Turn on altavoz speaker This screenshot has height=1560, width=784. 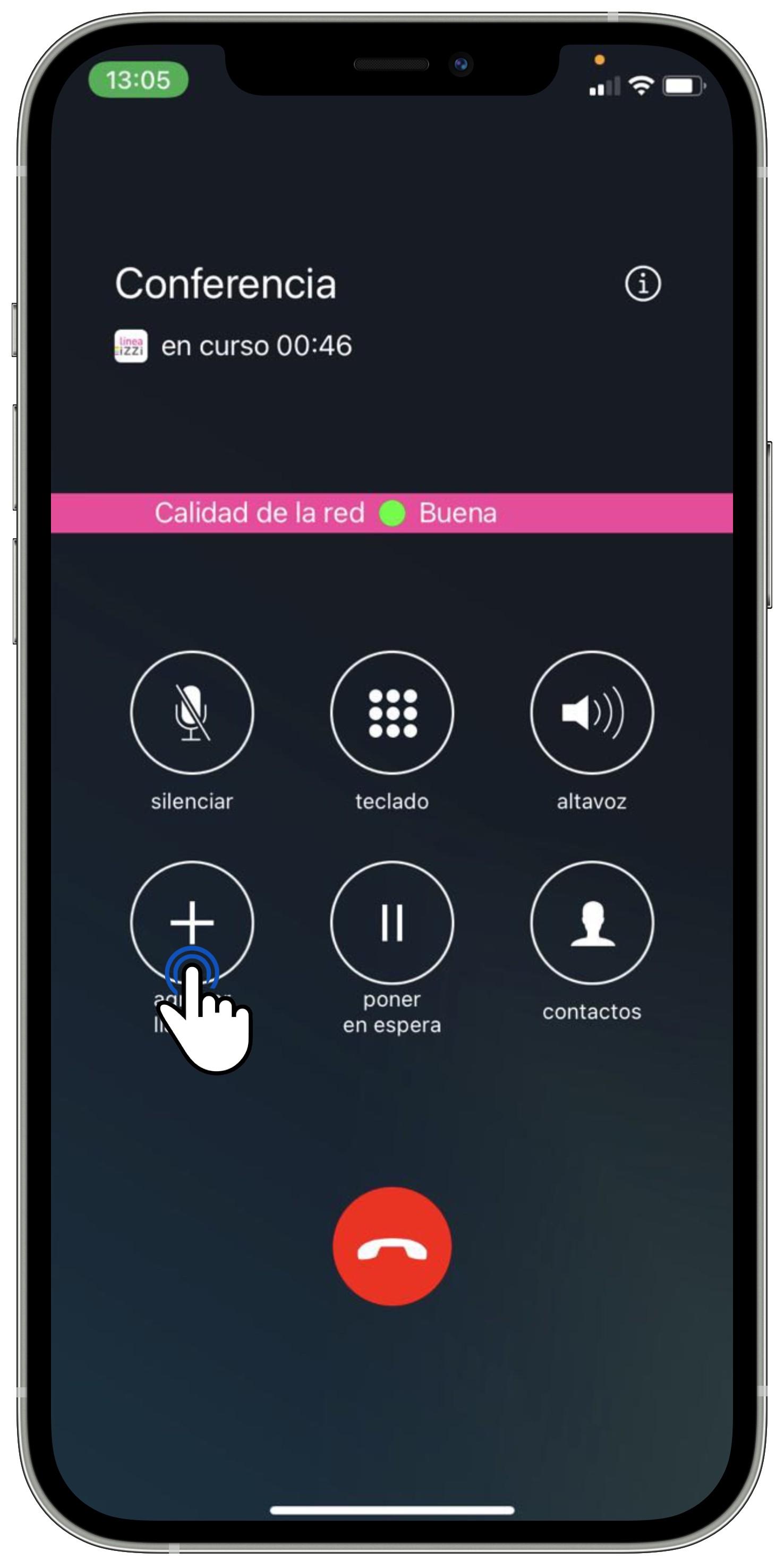[x=592, y=712]
